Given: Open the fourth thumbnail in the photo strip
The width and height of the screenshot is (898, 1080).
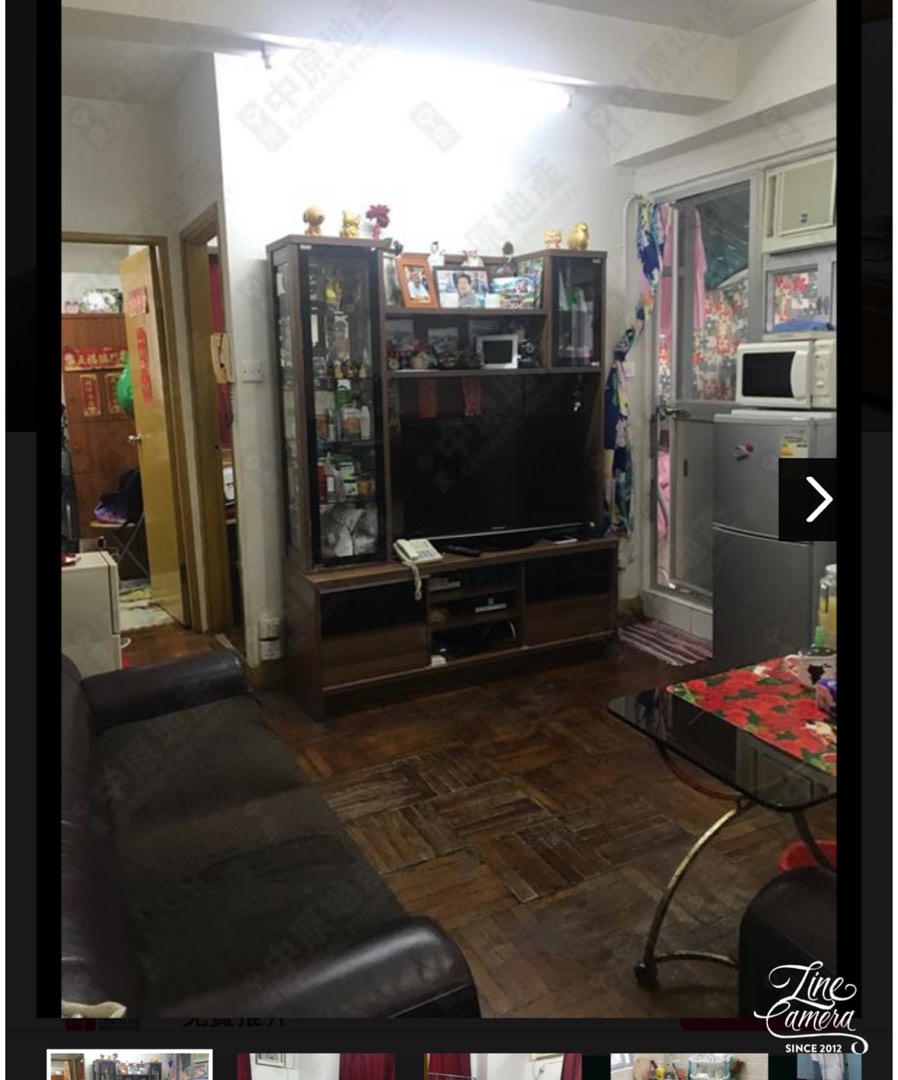Looking at the screenshot, I should coord(688,1067).
